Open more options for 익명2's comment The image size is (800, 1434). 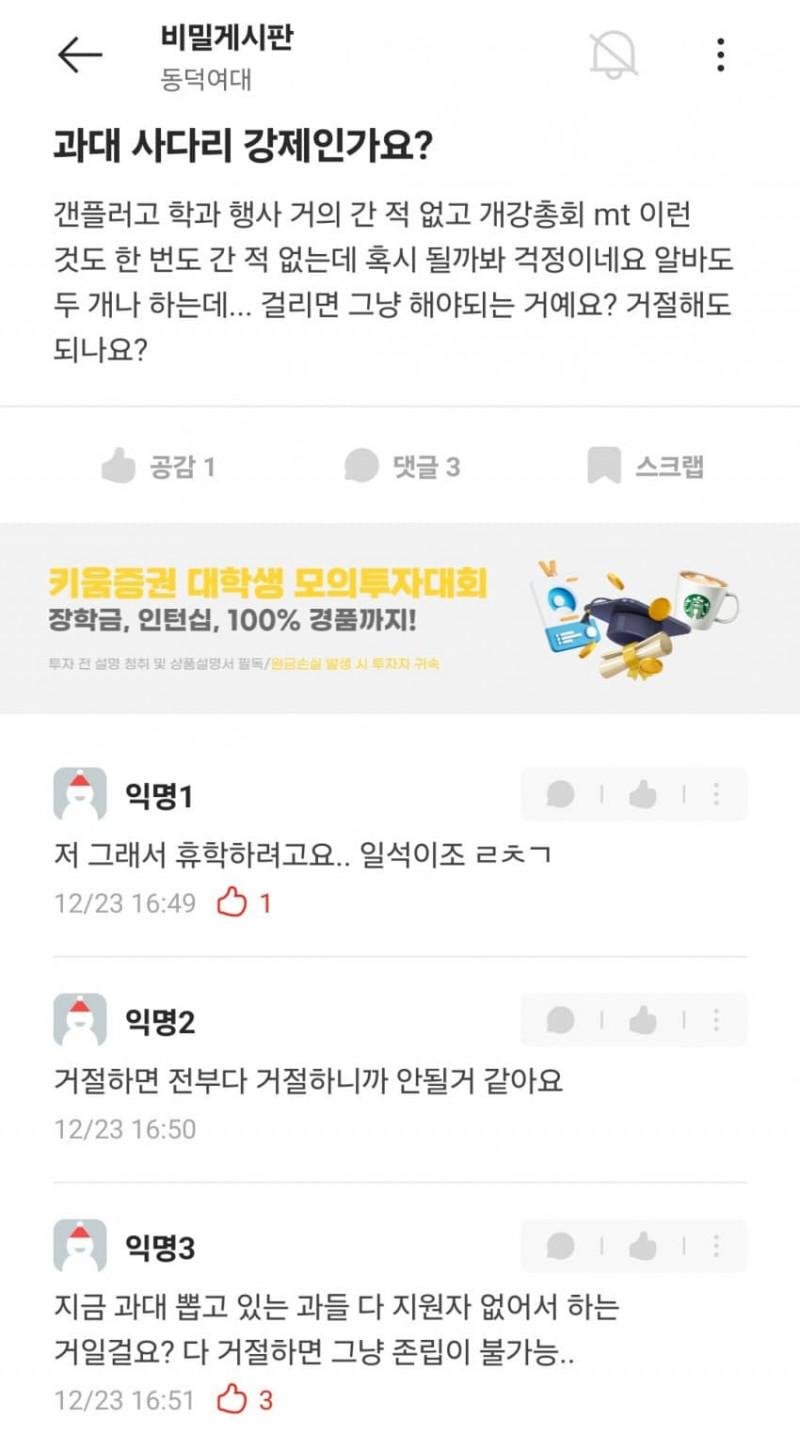[716, 1020]
